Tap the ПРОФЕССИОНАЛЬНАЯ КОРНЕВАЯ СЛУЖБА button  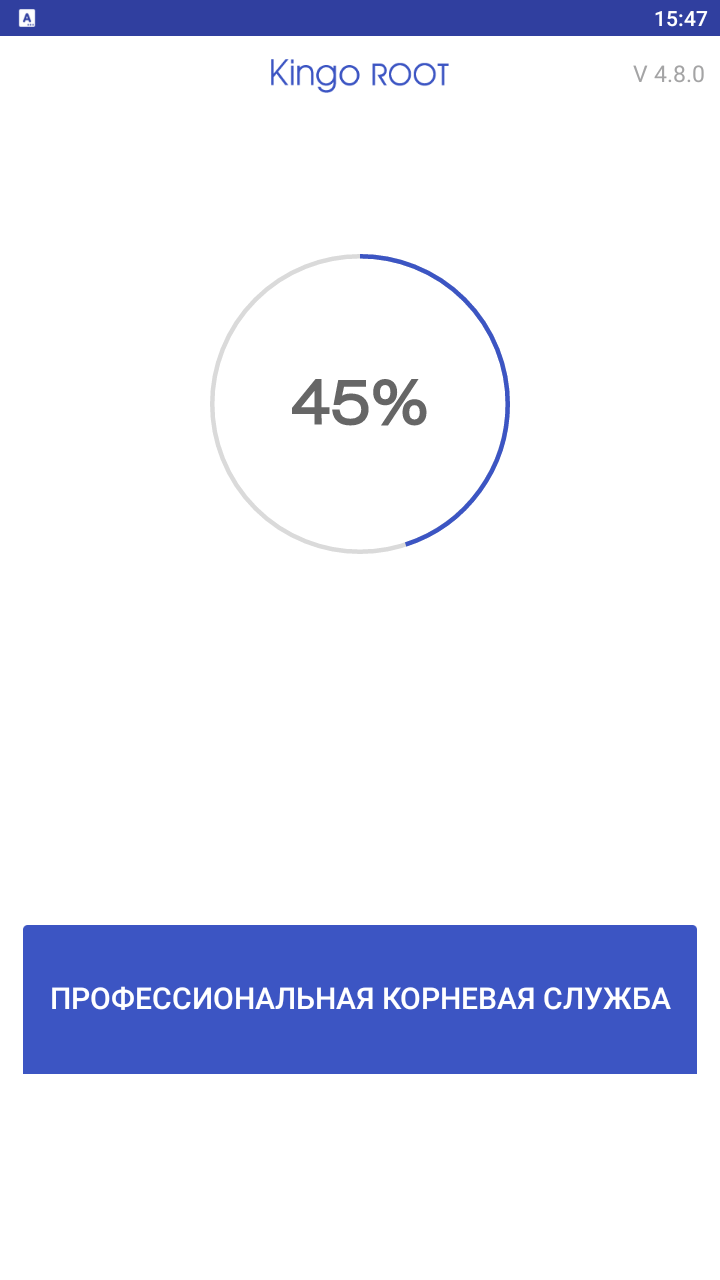[x=360, y=999]
